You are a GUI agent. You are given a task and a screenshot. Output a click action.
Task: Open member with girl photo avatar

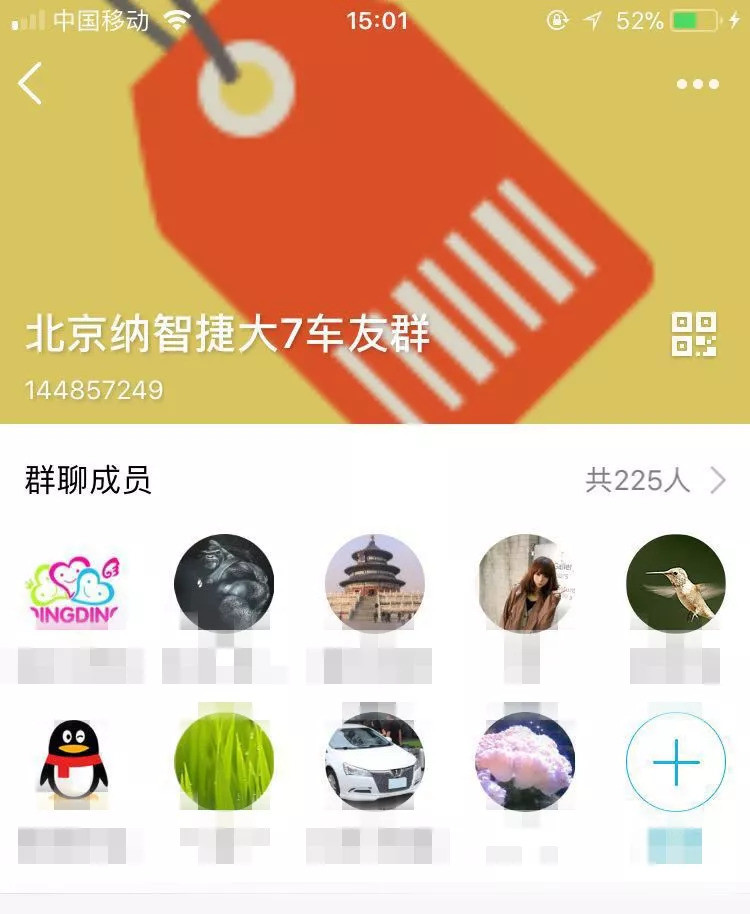click(x=526, y=584)
